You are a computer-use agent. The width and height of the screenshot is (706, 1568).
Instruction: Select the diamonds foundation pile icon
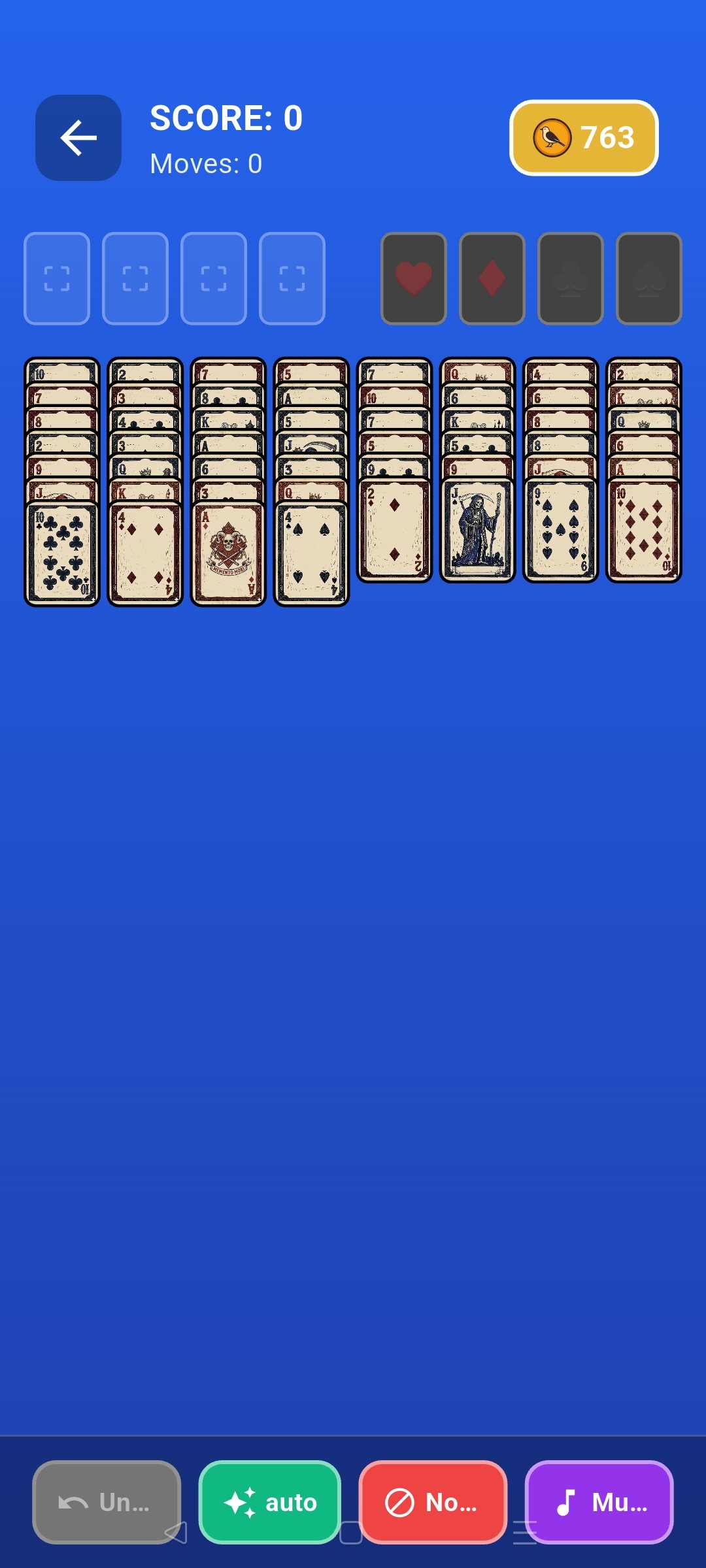[490, 279]
